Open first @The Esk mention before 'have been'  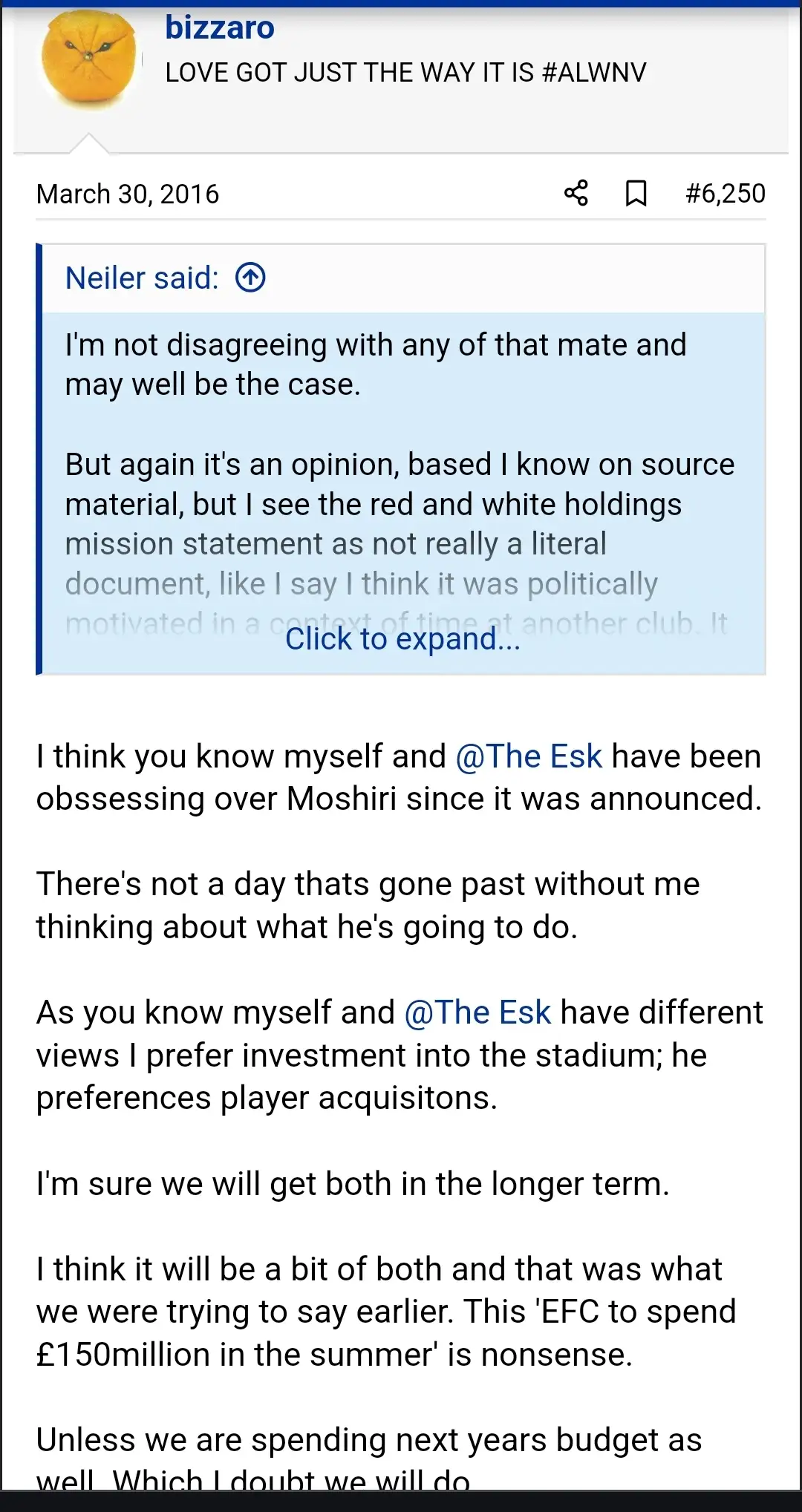pos(529,757)
